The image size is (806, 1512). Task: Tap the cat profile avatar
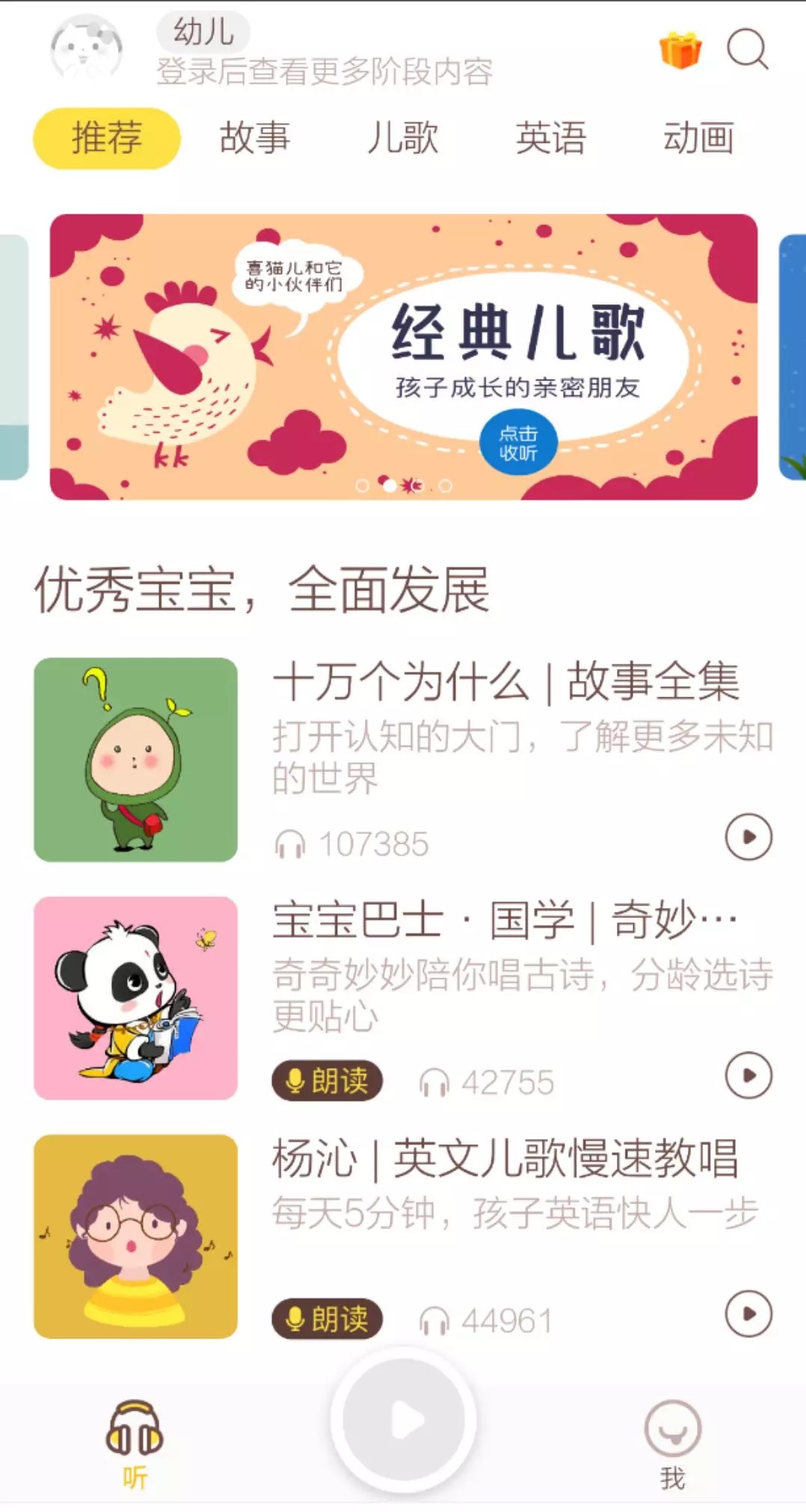pyautogui.click(x=87, y=50)
